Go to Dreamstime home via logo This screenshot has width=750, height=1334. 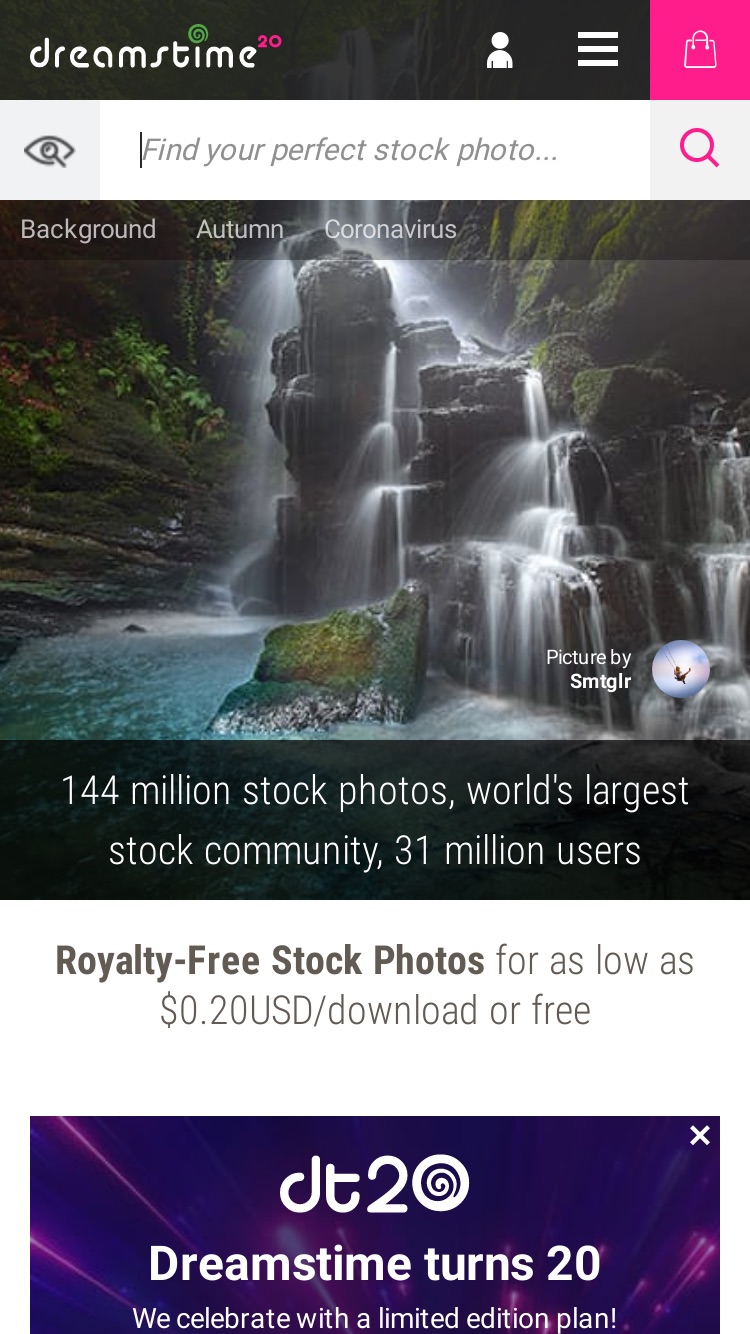156,48
